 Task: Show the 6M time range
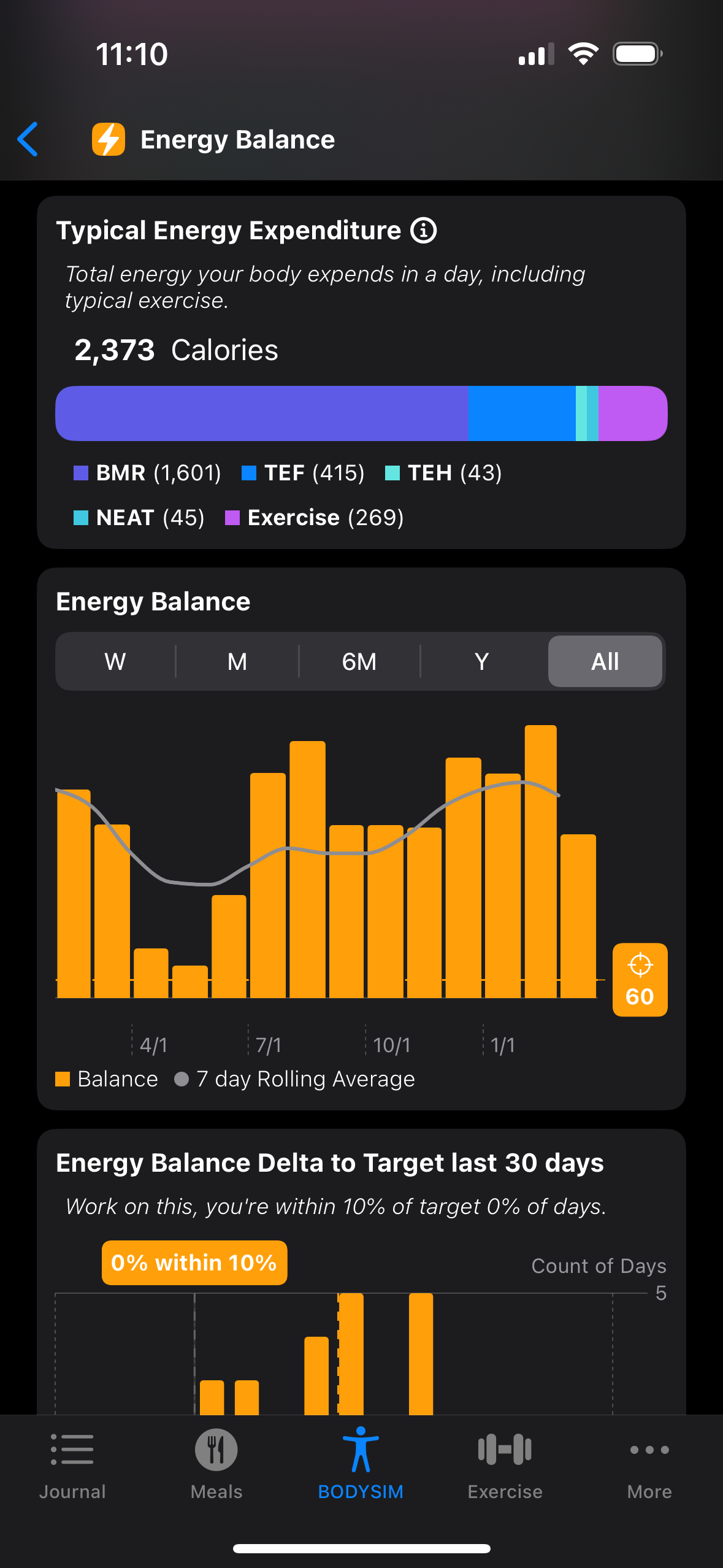click(359, 661)
